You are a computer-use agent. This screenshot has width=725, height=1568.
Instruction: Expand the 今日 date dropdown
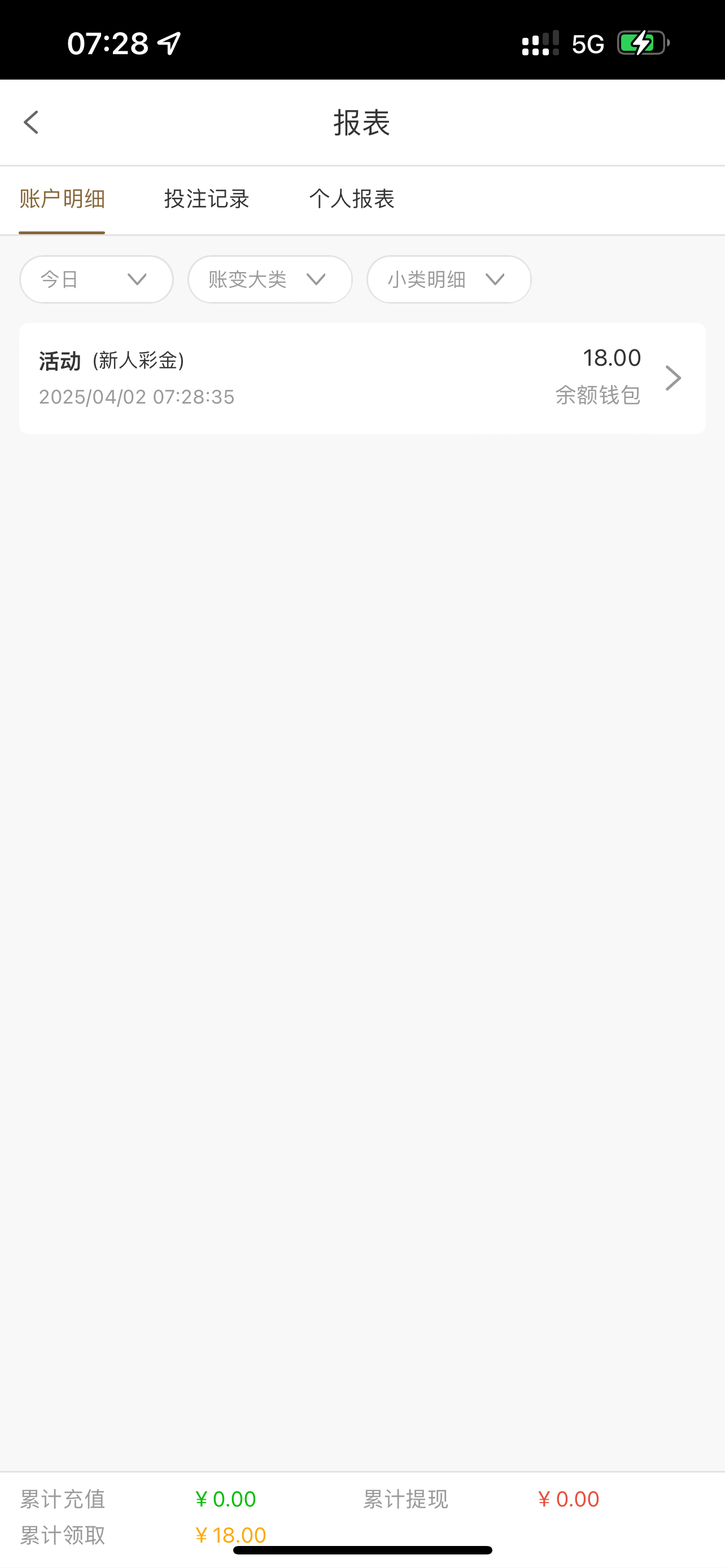pos(96,279)
